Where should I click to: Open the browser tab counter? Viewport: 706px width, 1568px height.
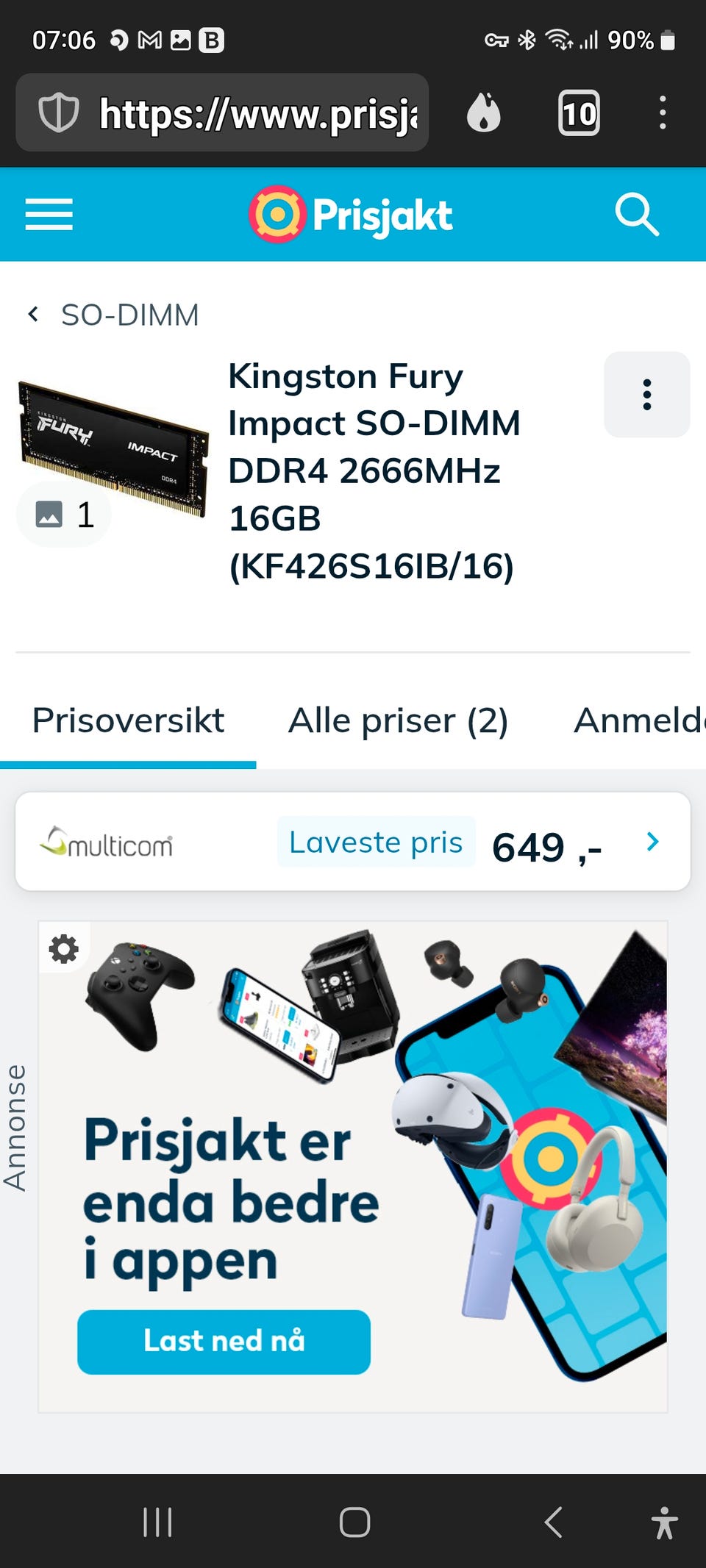point(578,113)
